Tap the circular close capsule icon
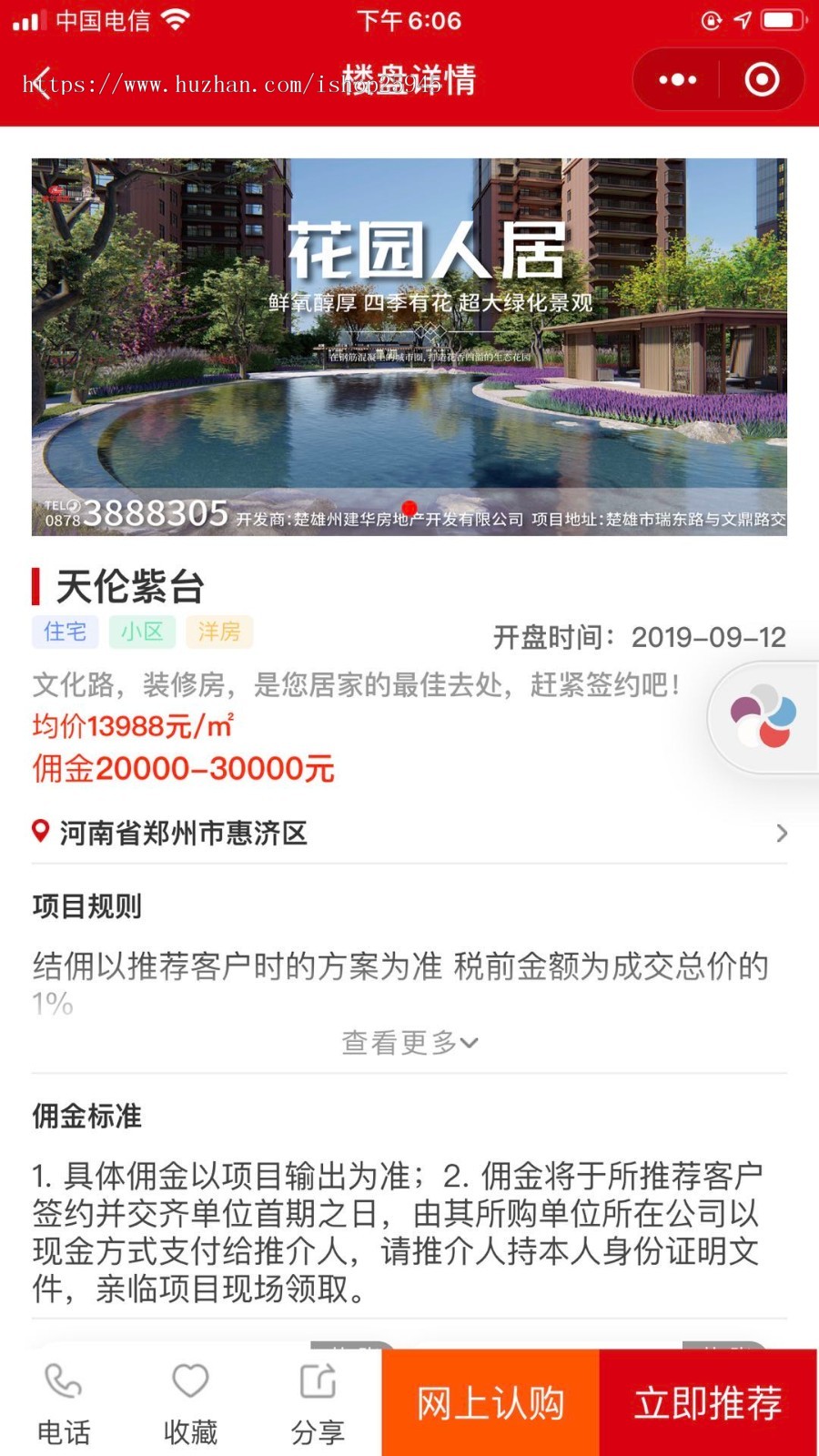Image resolution: width=819 pixels, height=1456 pixels. 763,80
